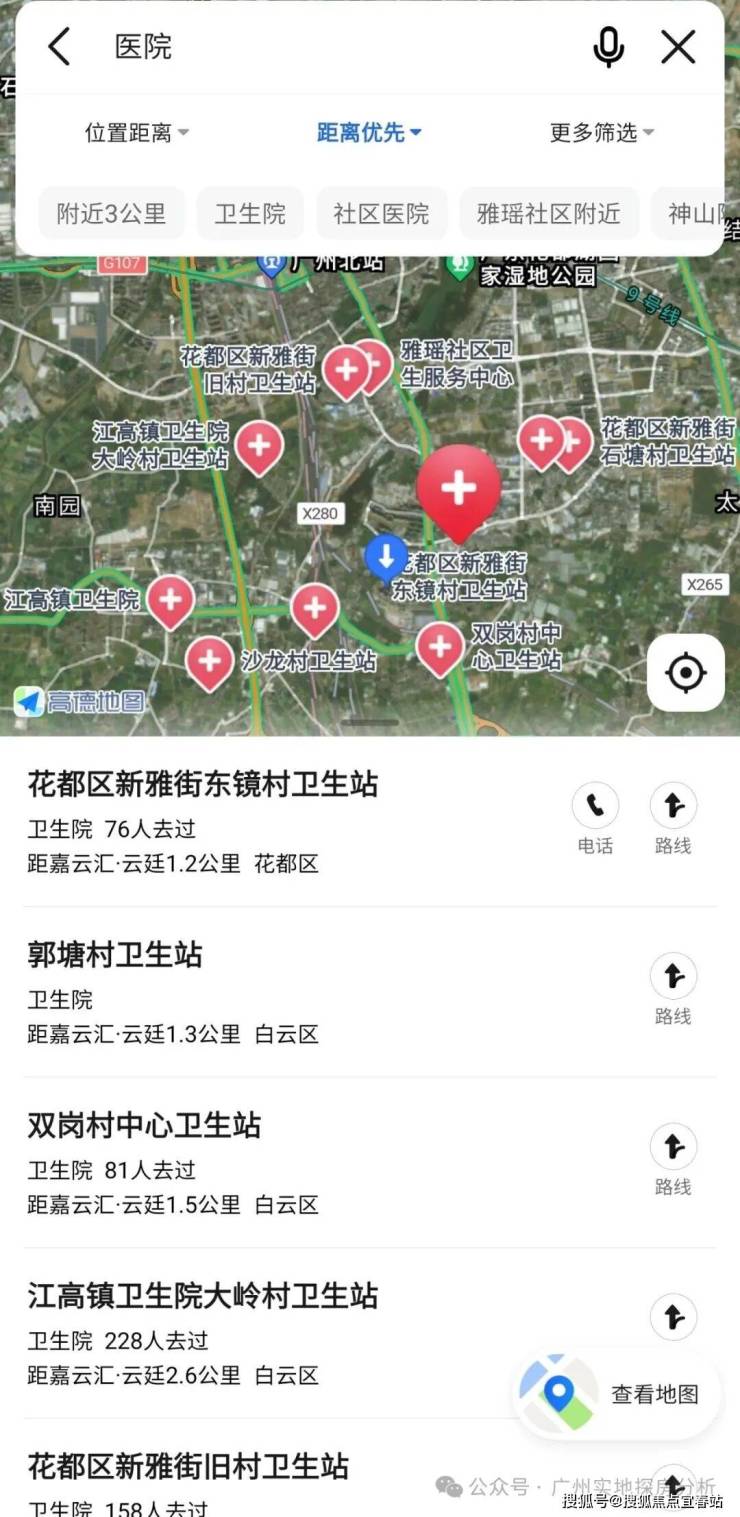Select the 沙龙村卫生站 map pin
The image size is (740, 1517).
click(209, 660)
